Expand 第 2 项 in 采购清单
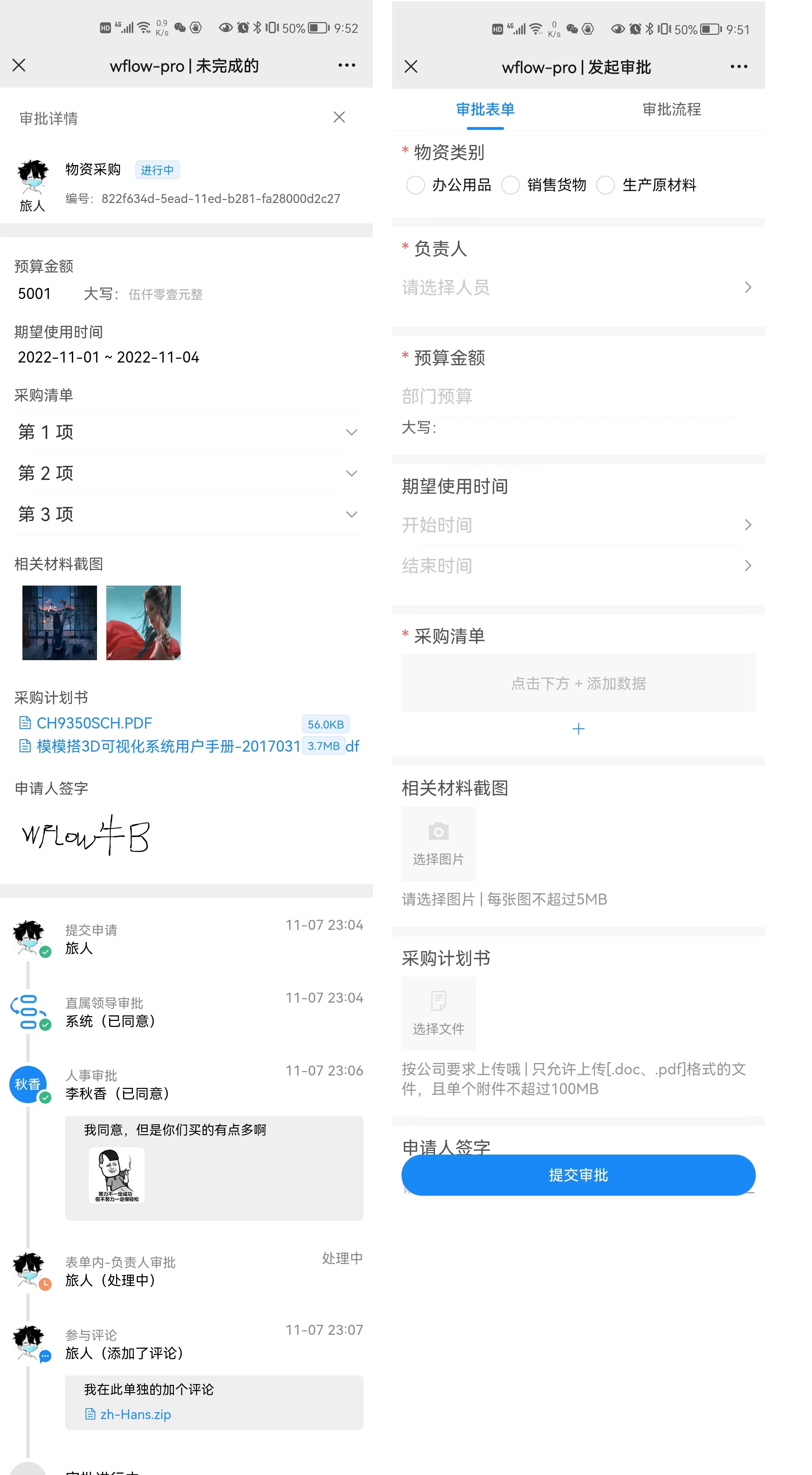The image size is (812, 1475). click(351, 473)
